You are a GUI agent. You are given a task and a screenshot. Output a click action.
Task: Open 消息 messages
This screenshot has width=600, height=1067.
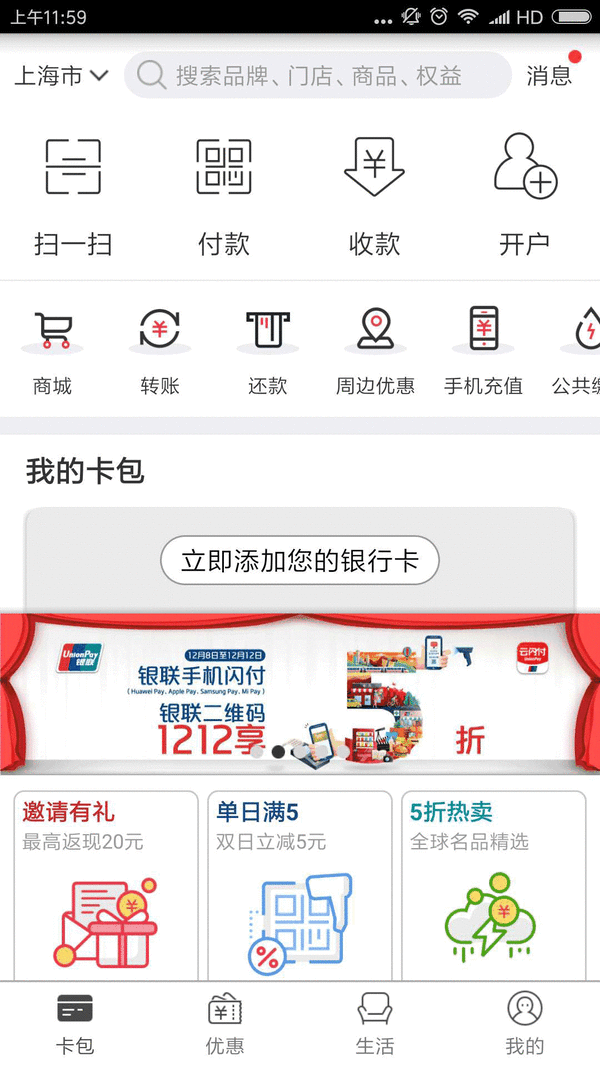[549, 76]
